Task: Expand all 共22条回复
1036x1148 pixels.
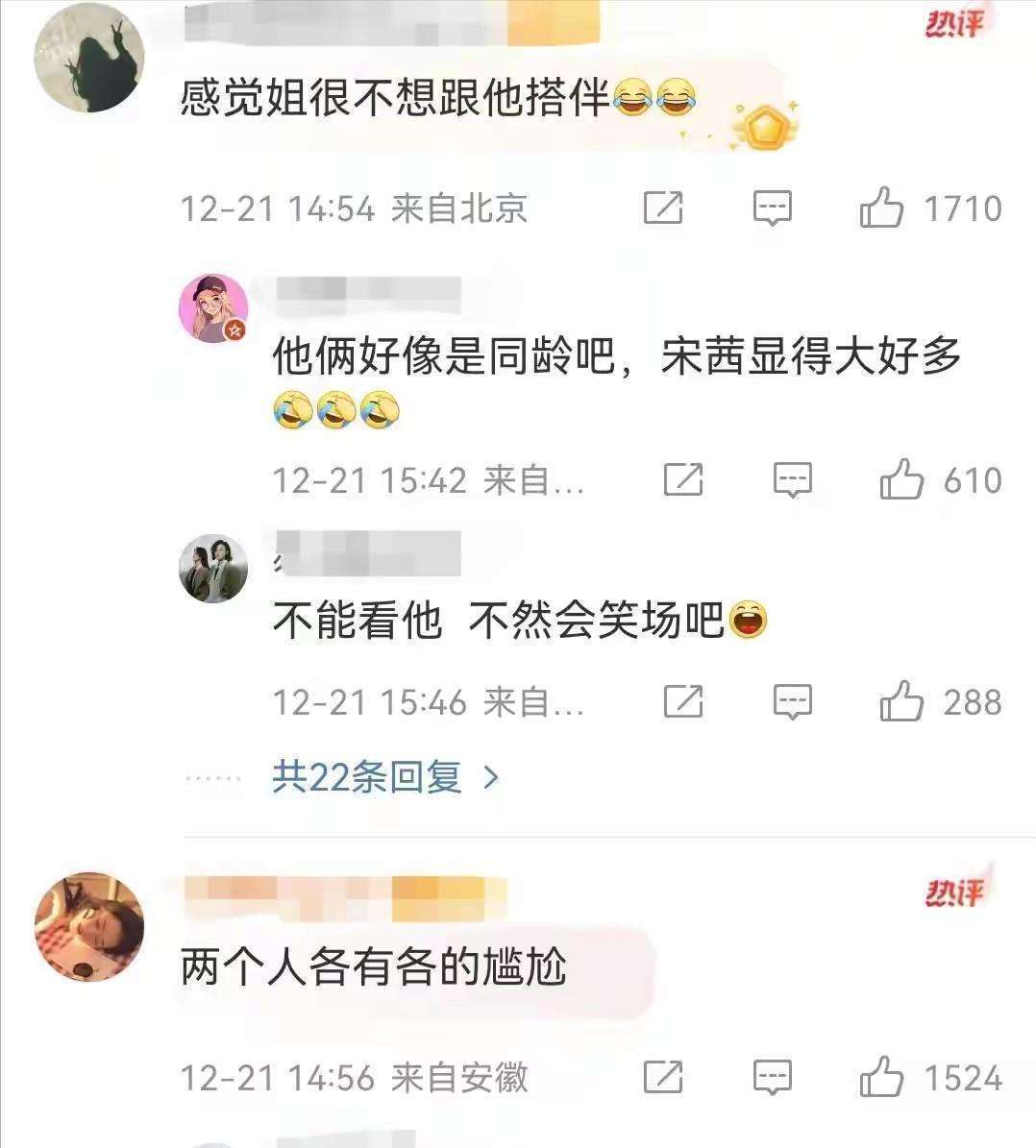Action: [385, 776]
